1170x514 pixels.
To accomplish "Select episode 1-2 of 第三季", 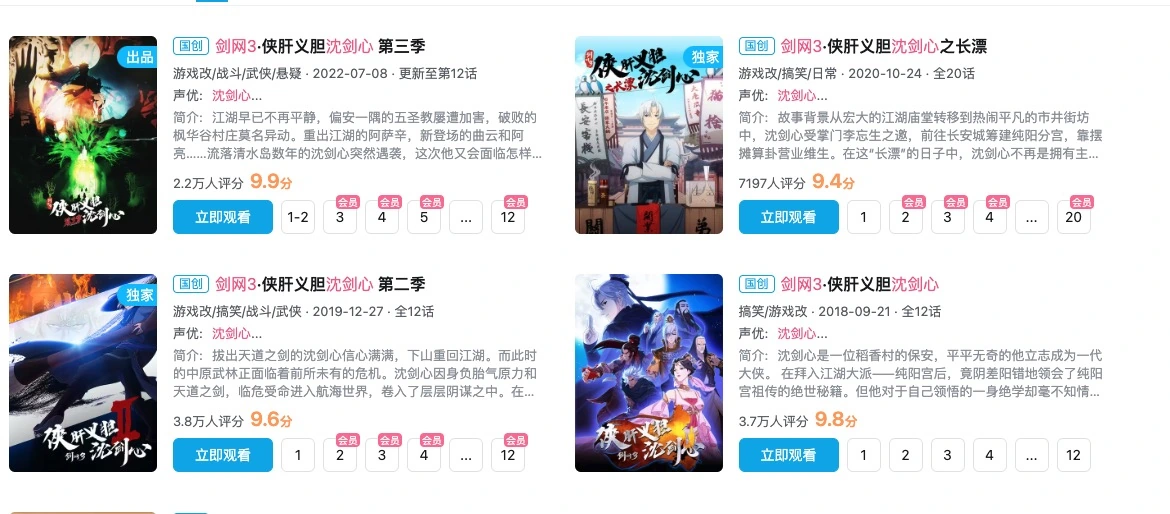I will pyautogui.click(x=298, y=217).
